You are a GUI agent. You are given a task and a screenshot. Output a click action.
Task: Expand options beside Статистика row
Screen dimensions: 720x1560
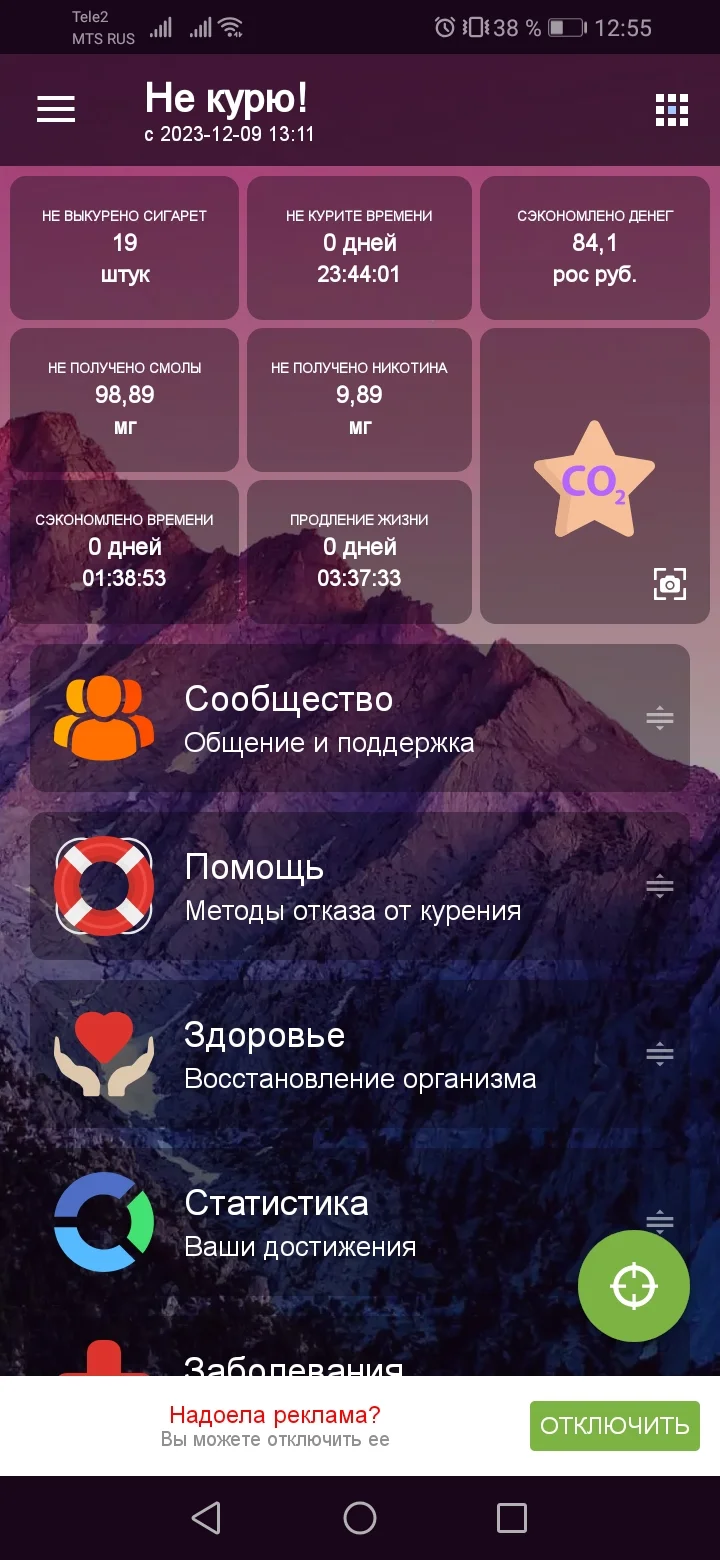(x=660, y=1220)
